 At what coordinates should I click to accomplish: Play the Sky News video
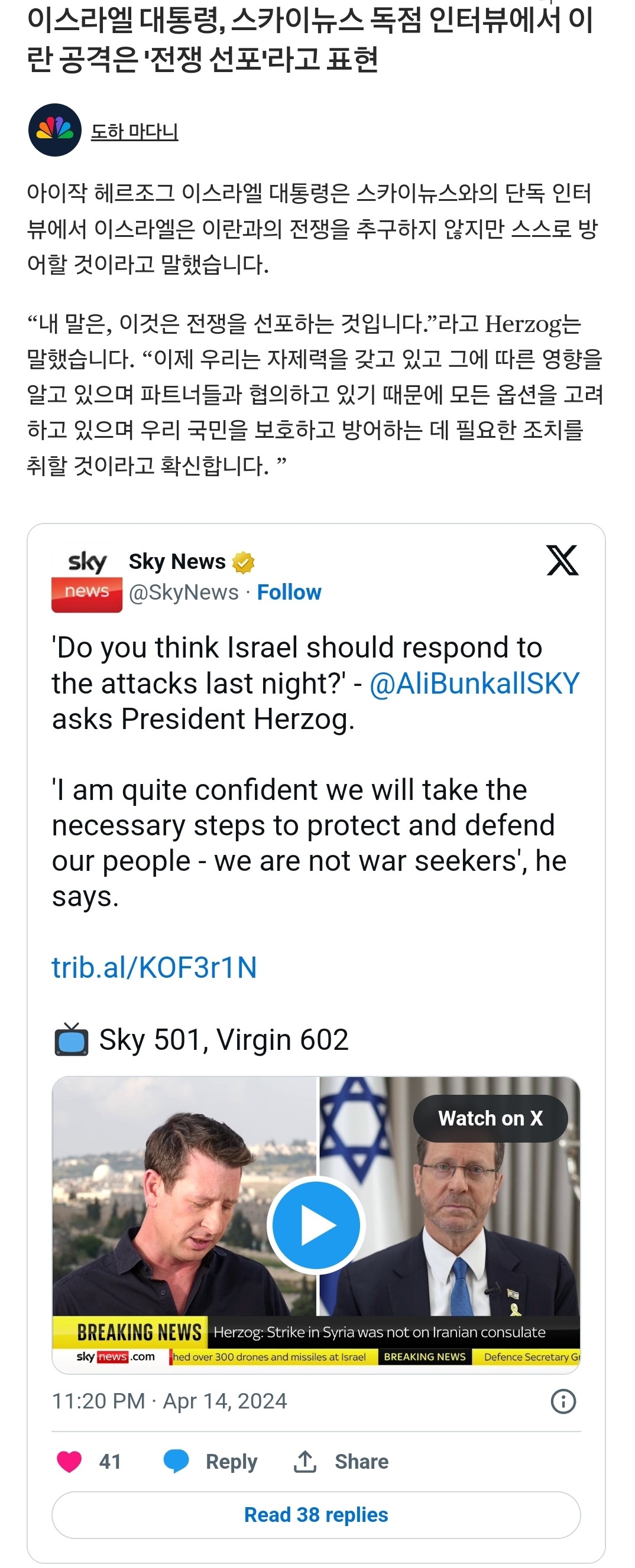click(x=316, y=1224)
